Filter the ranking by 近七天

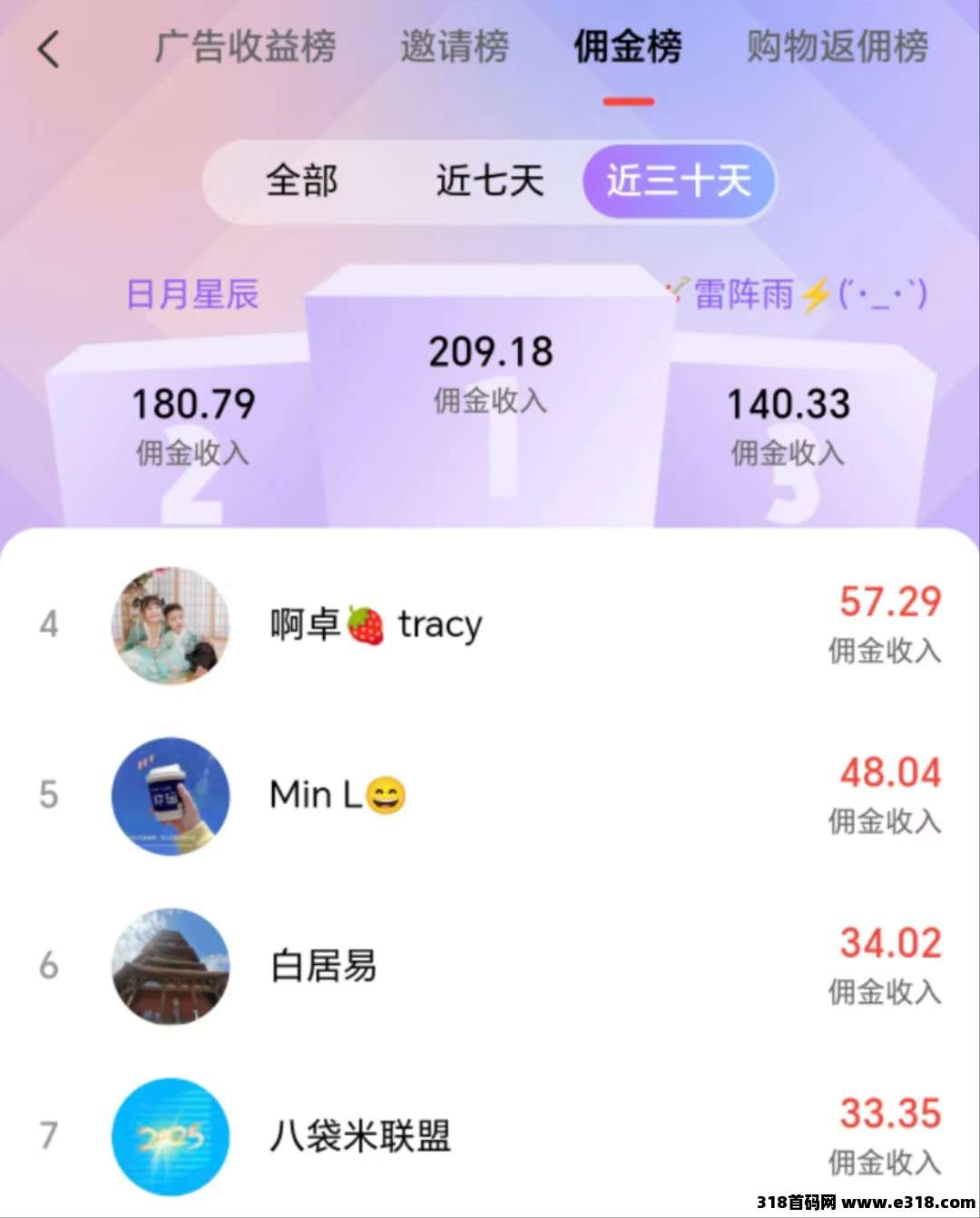pyautogui.click(x=490, y=182)
